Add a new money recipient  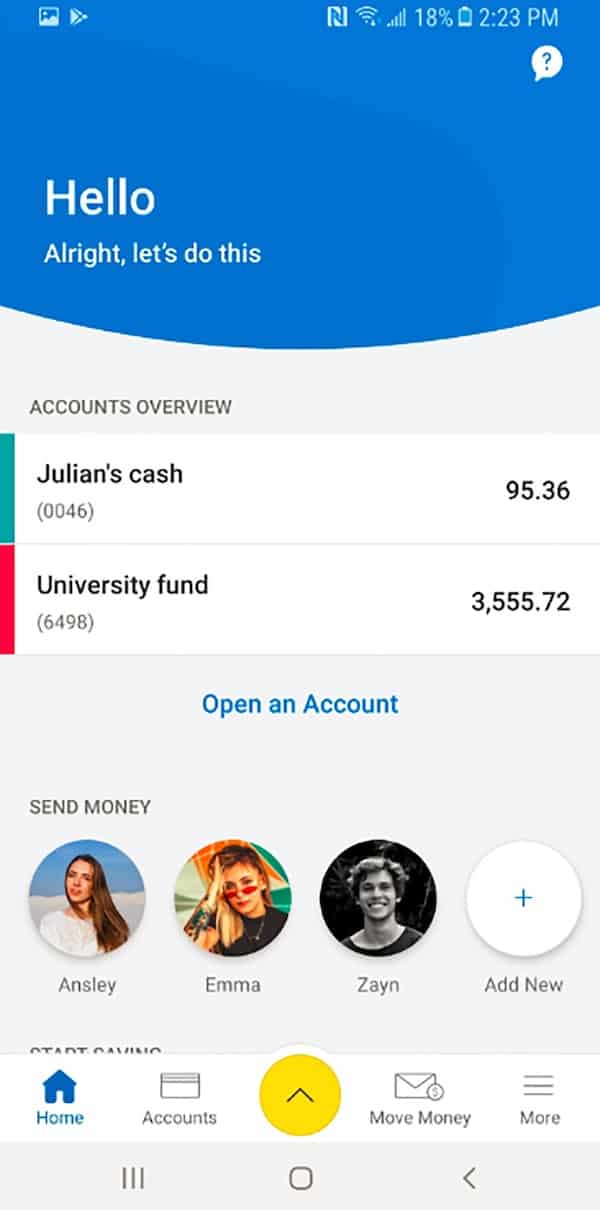coord(523,898)
